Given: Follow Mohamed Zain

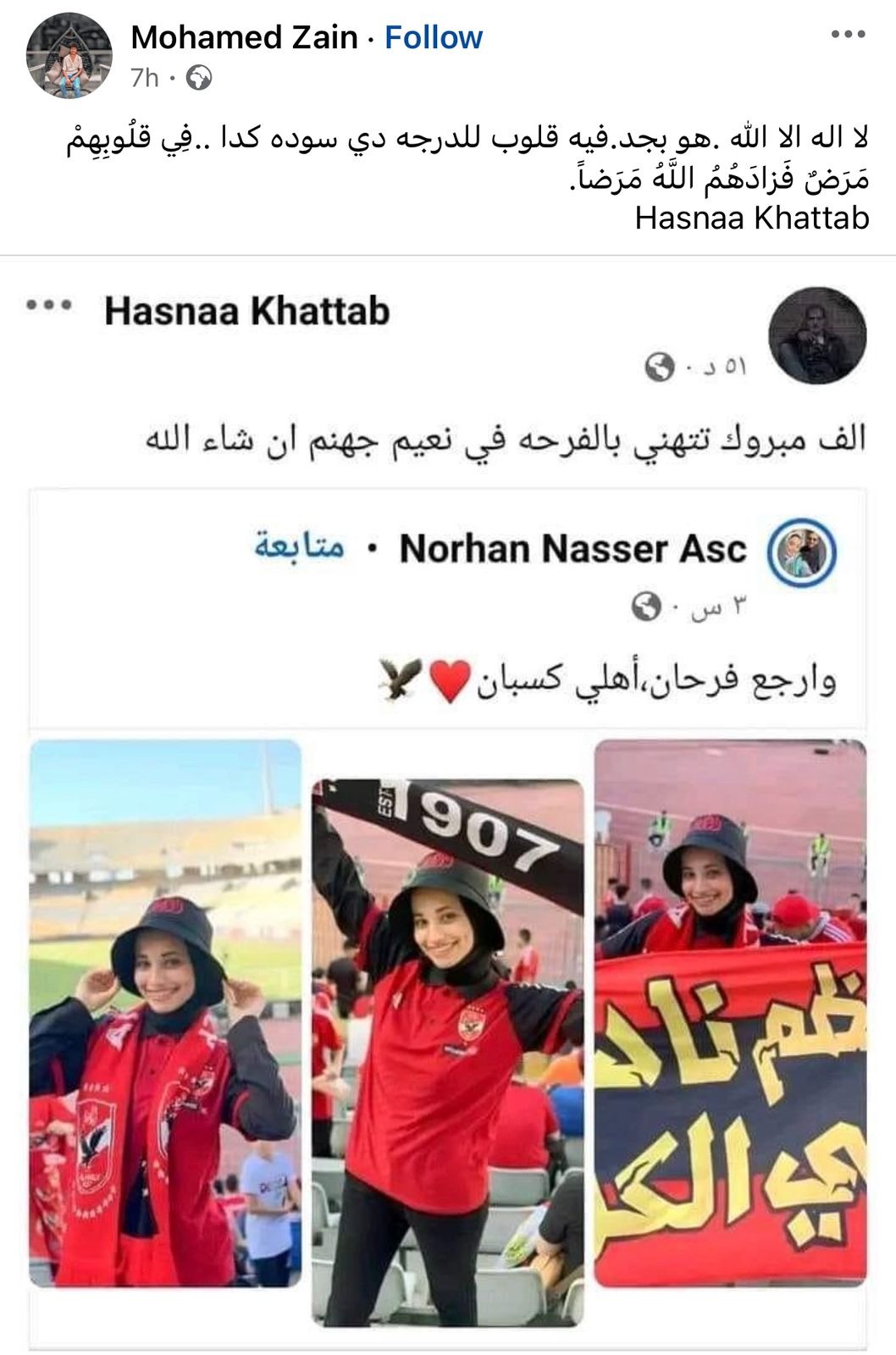Looking at the screenshot, I should [x=433, y=37].
